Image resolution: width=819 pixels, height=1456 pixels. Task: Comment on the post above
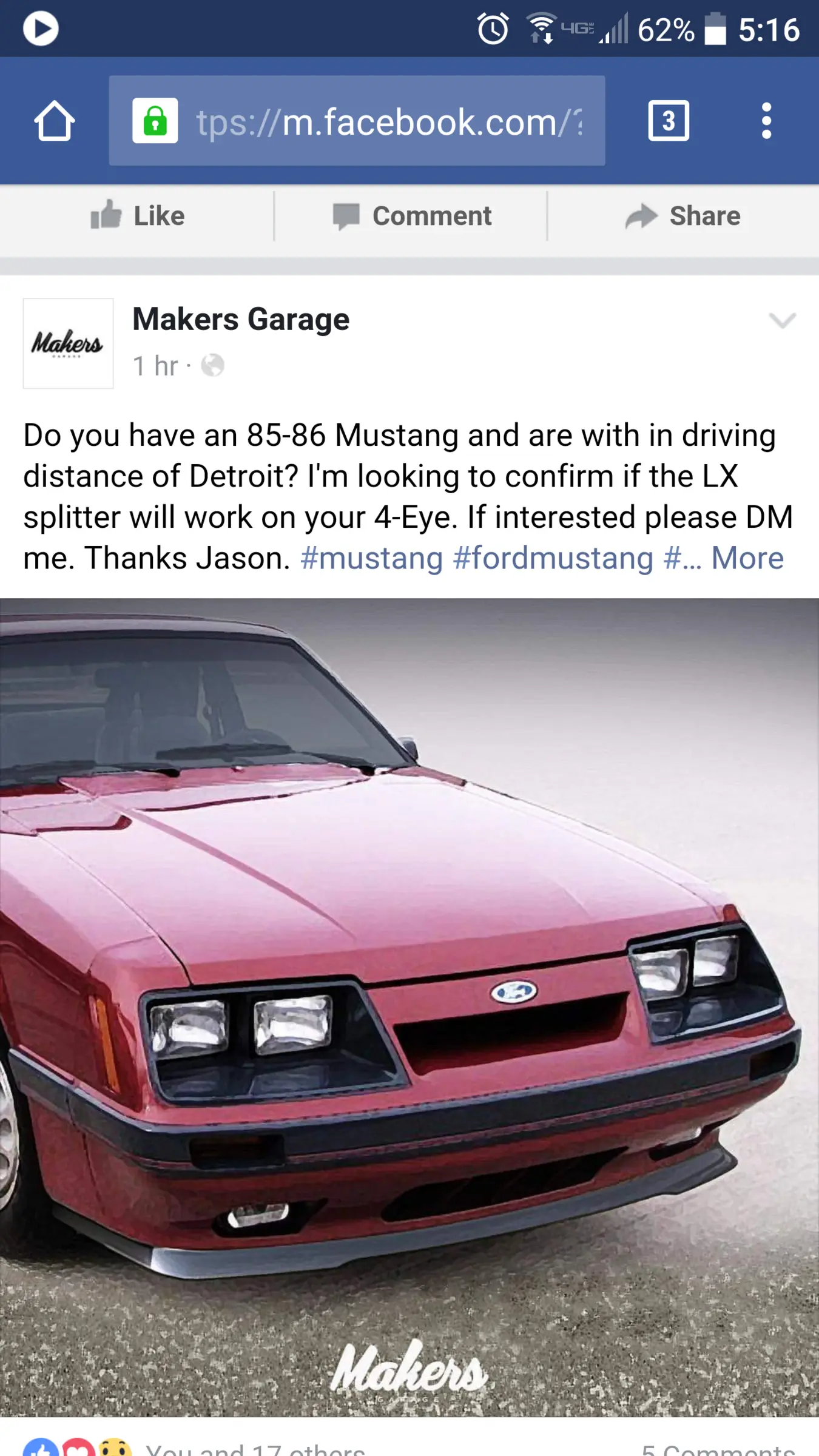[x=412, y=216]
